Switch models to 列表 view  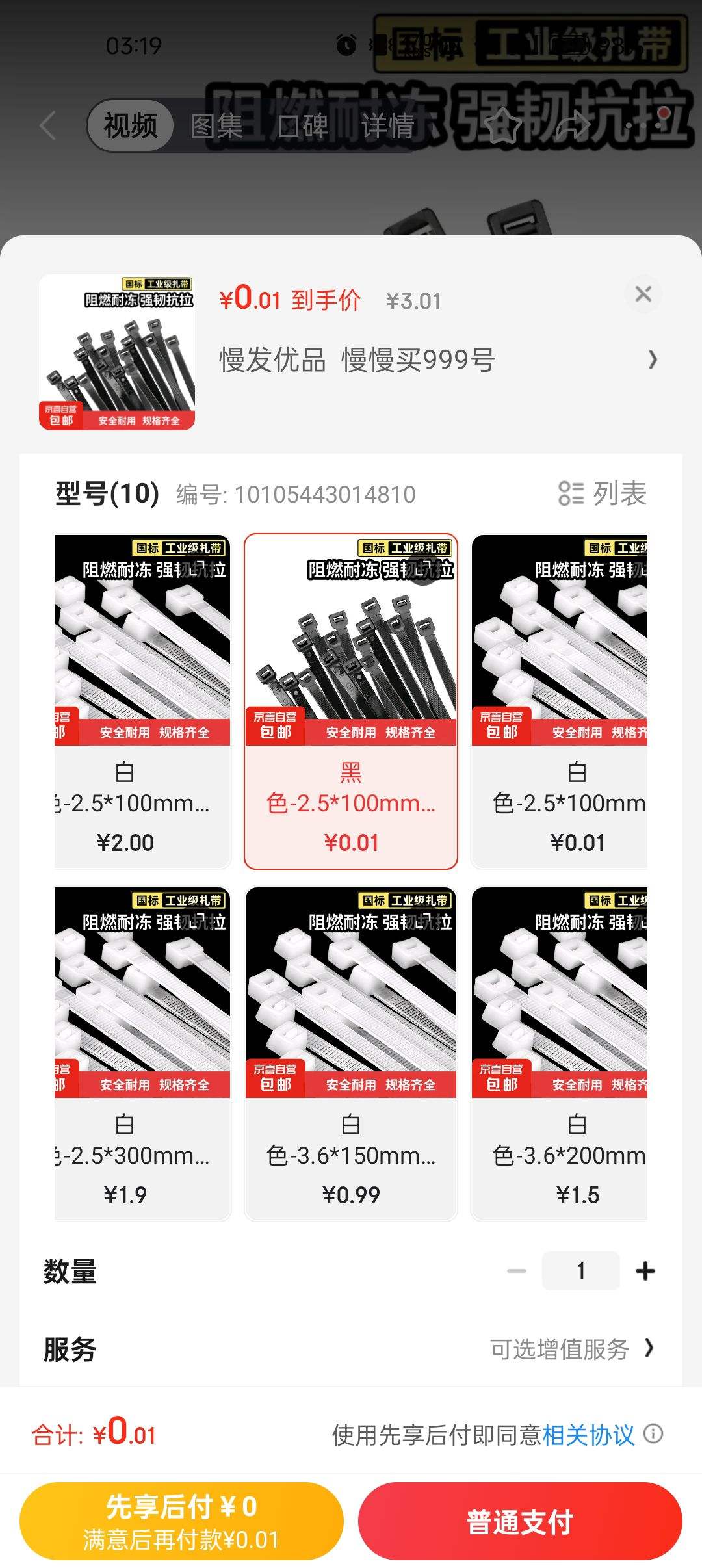pos(603,493)
